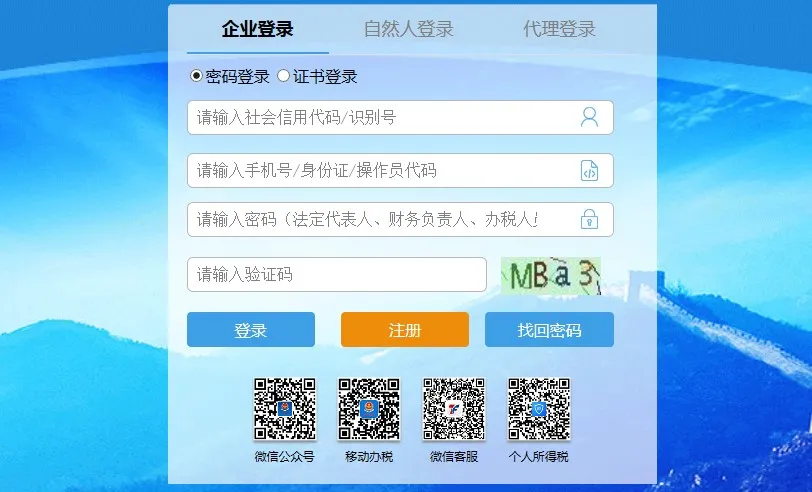This screenshot has height=492, width=812.
Task: Choose the 证书登录 radio option
Action: pyautogui.click(x=284, y=76)
